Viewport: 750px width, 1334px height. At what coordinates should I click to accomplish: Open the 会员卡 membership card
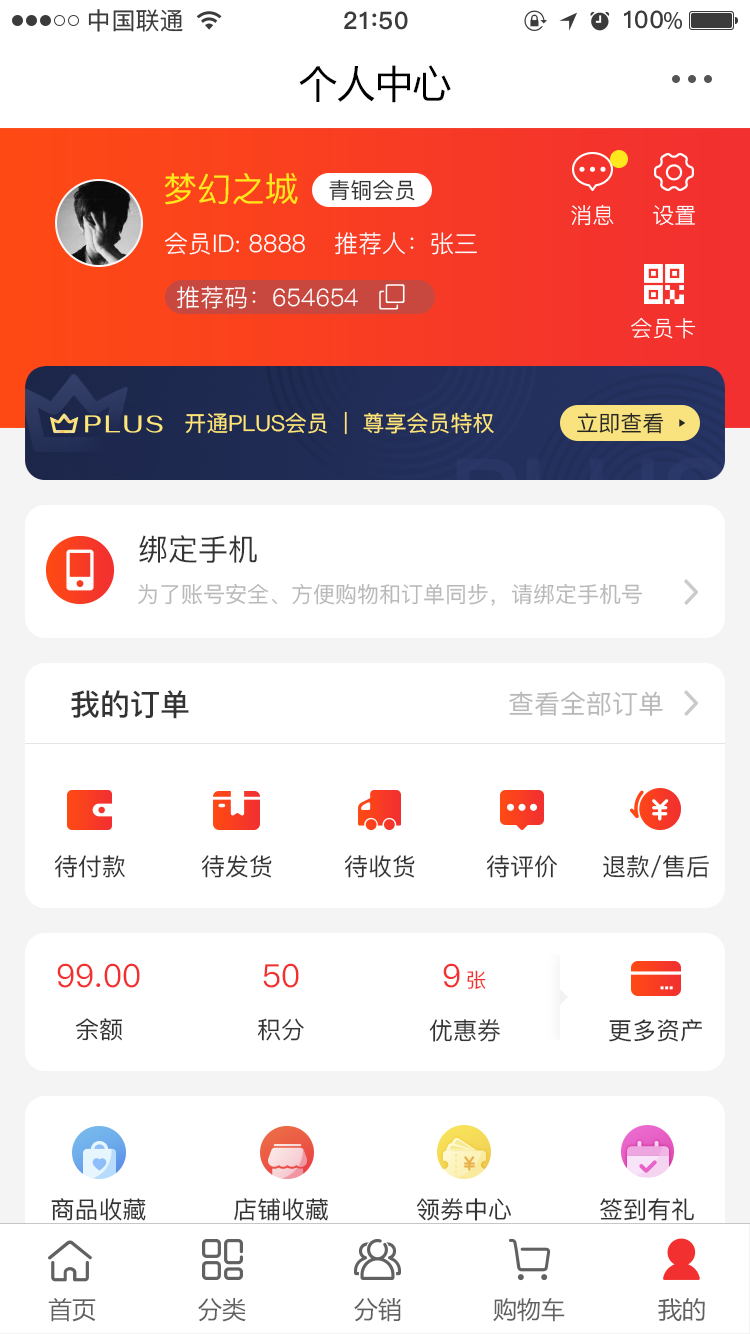tap(663, 300)
